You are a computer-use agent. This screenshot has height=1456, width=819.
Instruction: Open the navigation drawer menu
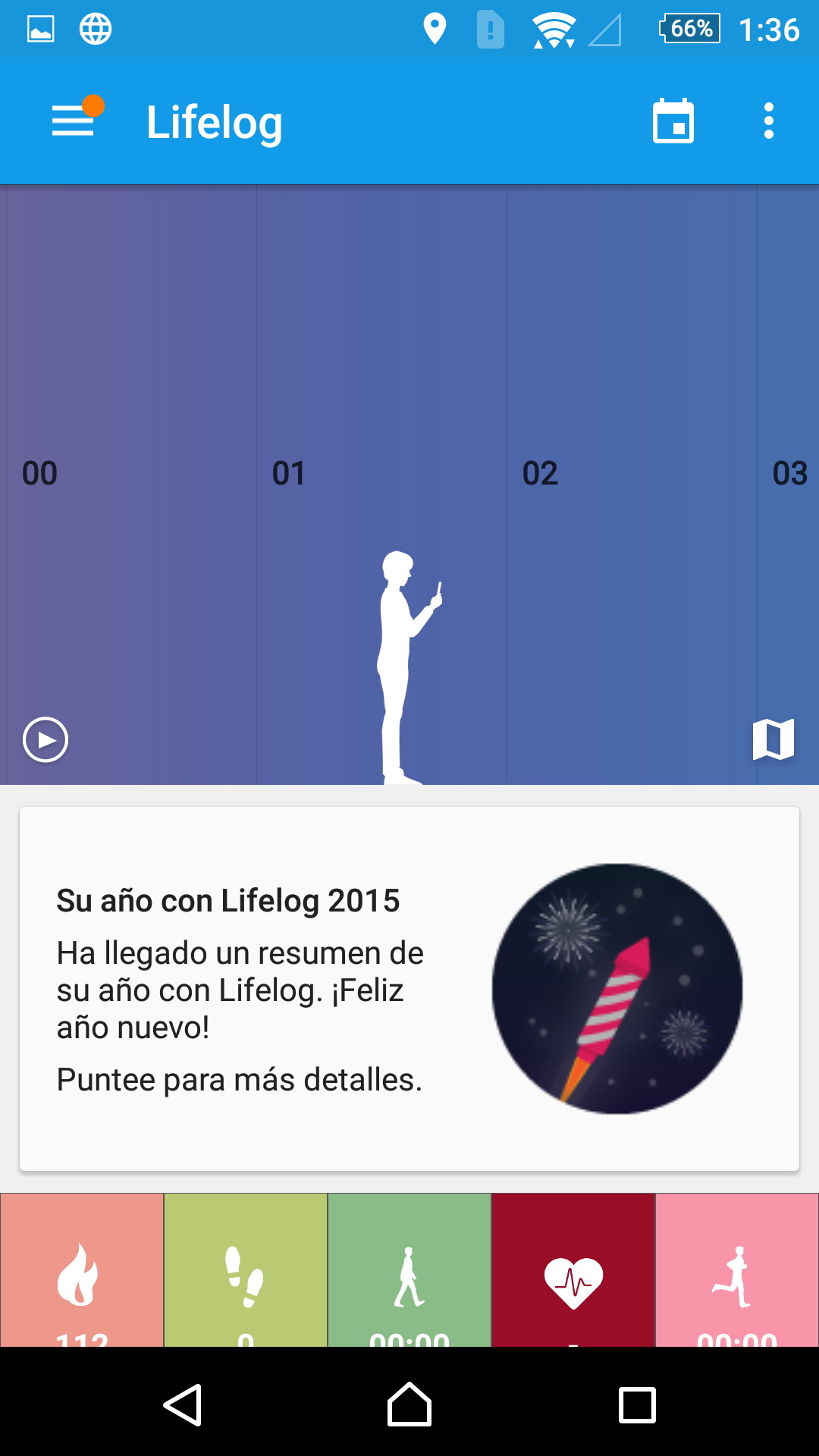74,121
